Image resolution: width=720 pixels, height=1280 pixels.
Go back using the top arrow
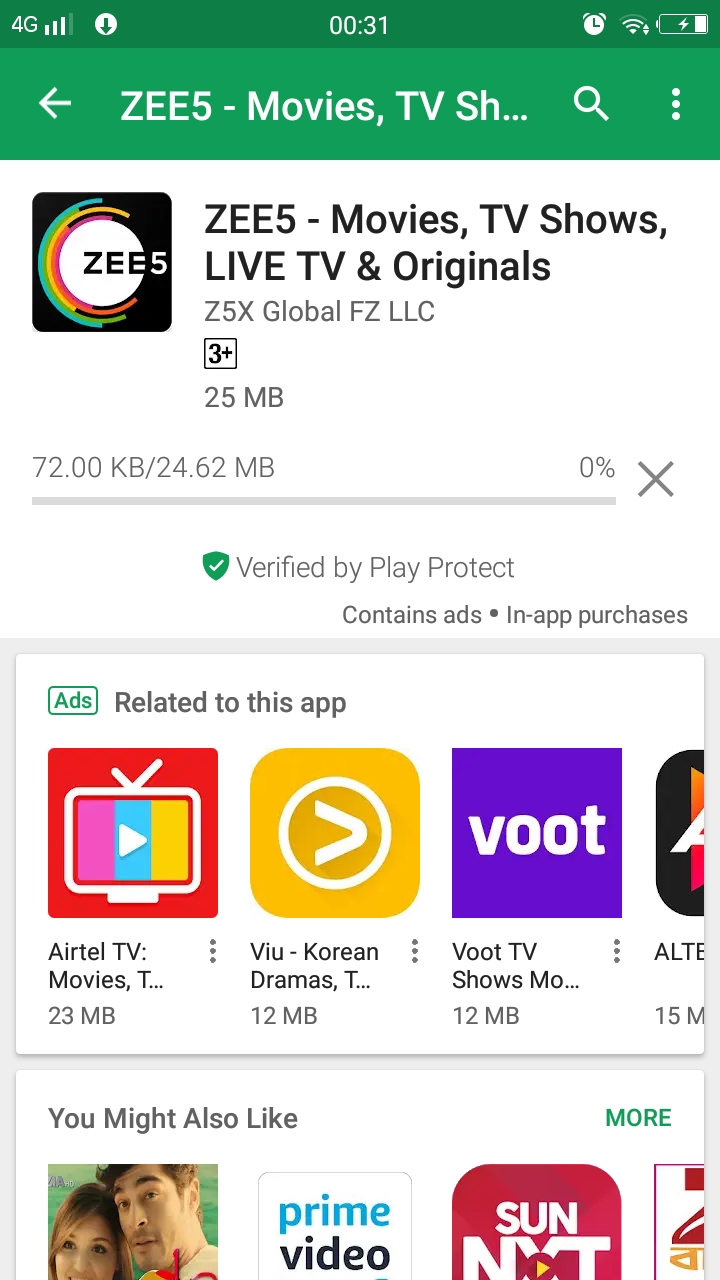[55, 104]
